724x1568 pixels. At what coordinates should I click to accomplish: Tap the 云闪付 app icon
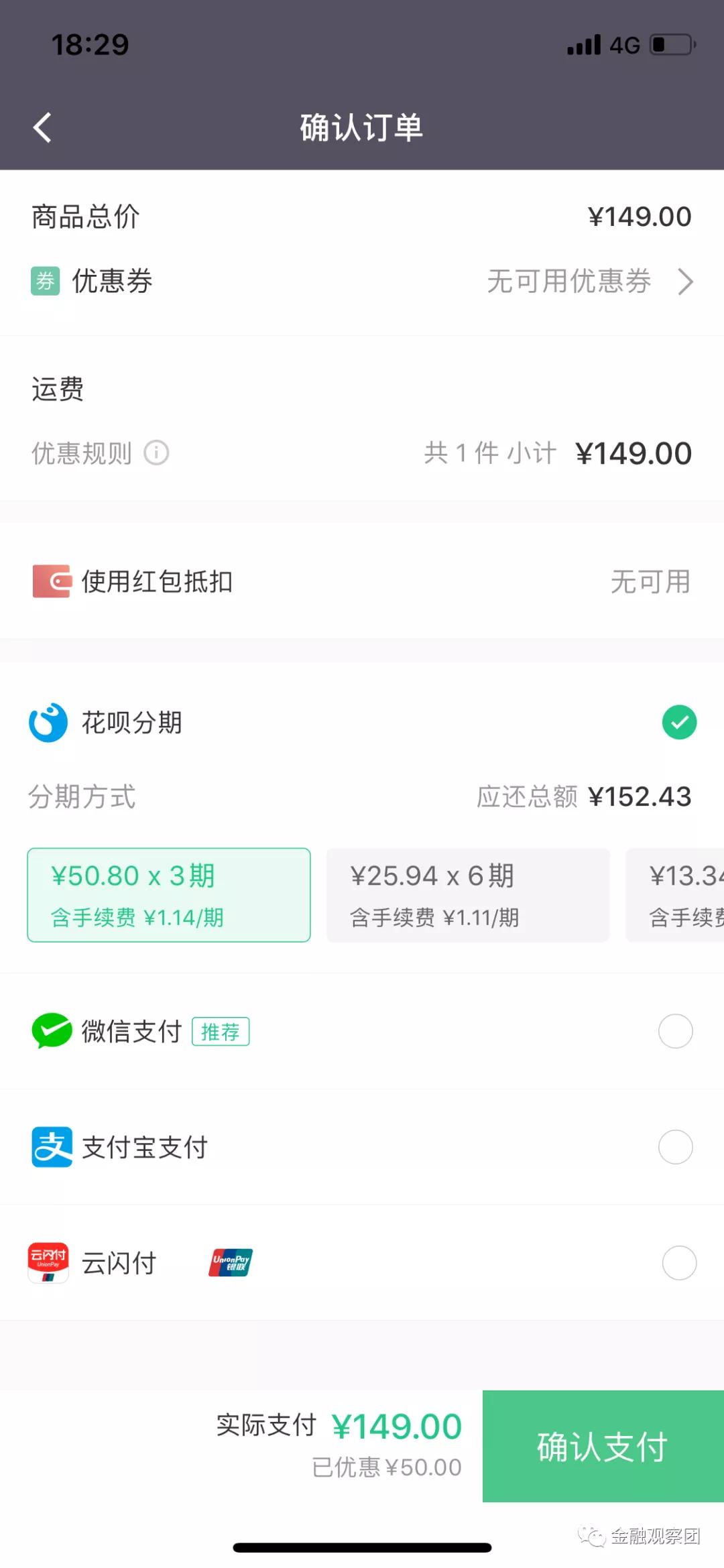click(x=47, y=1262)
